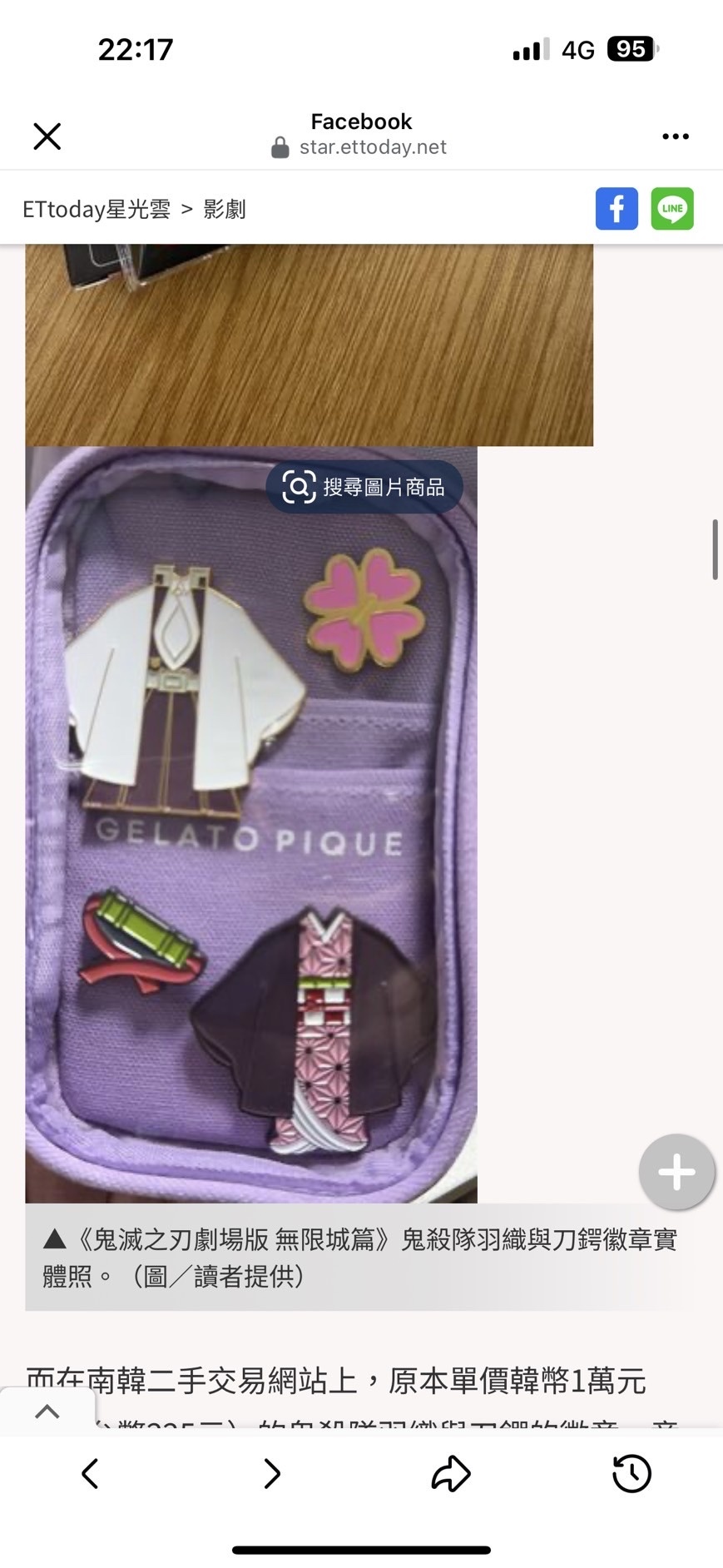
Task: Open the browser overflow menu
Action: point(675,136)
